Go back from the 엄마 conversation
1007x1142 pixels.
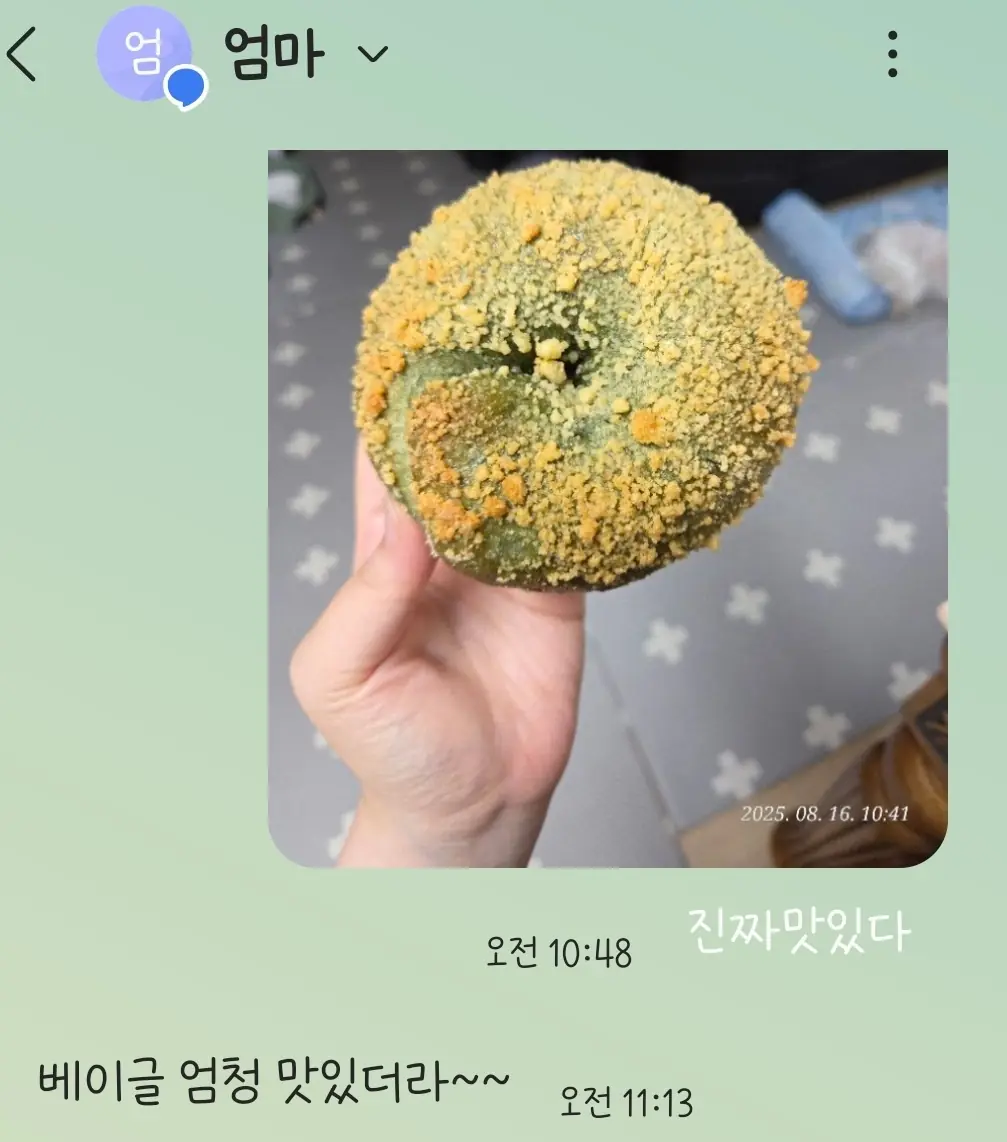pos(24,54)
